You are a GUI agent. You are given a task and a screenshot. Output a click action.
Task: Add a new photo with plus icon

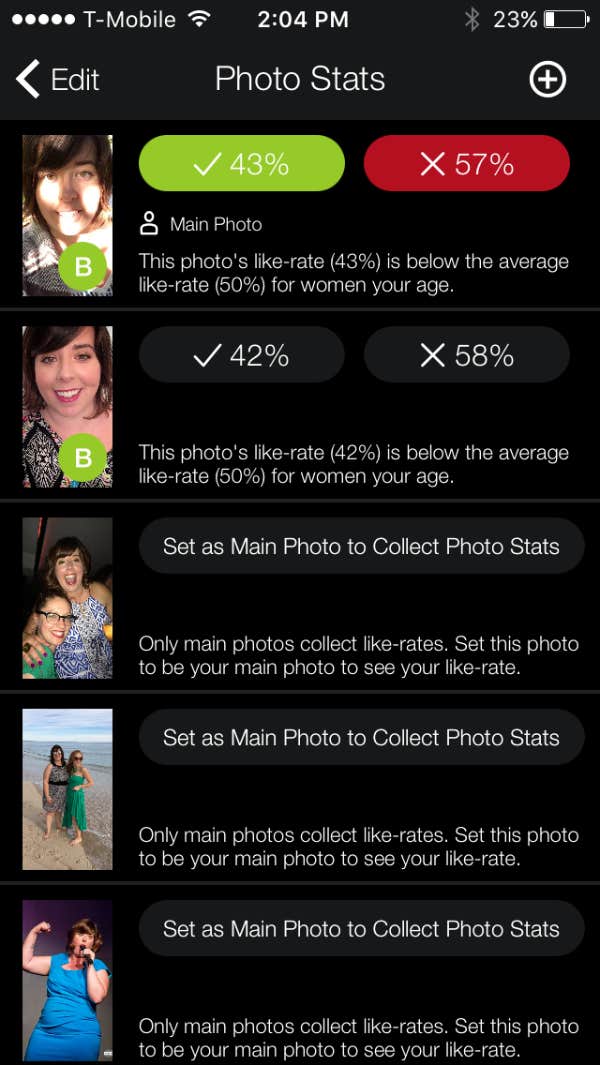[547, 80]
